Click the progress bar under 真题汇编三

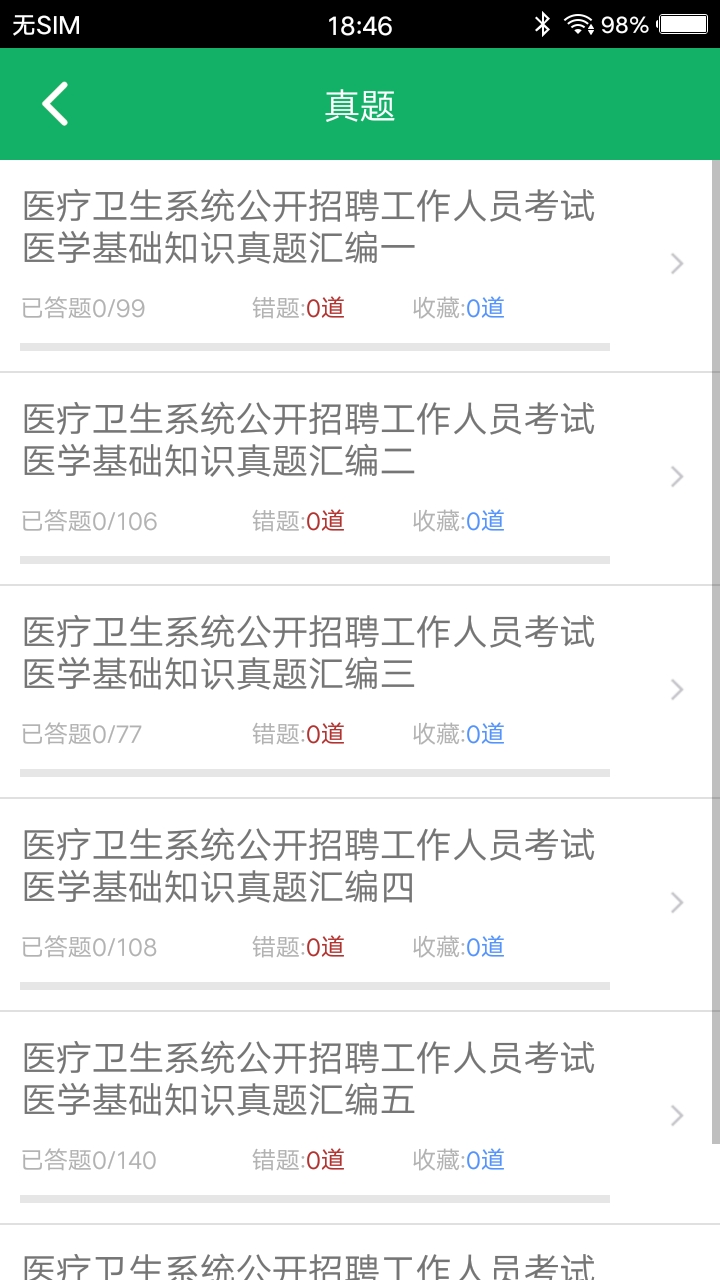[x=315, y=771]
